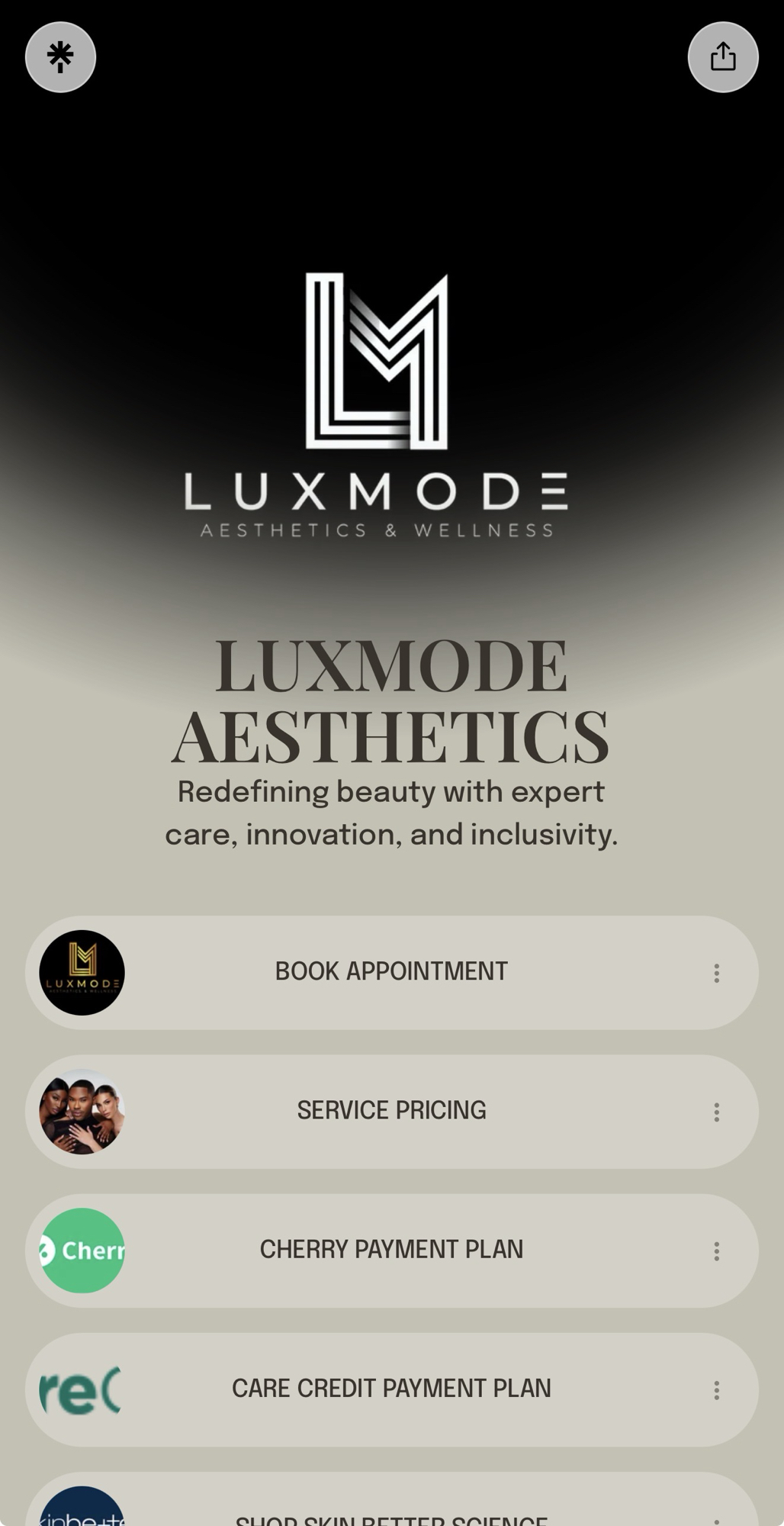The image size is (784, 1526).
Task: Open options for Book Appointment link
Action: click(x=716, y=973)
